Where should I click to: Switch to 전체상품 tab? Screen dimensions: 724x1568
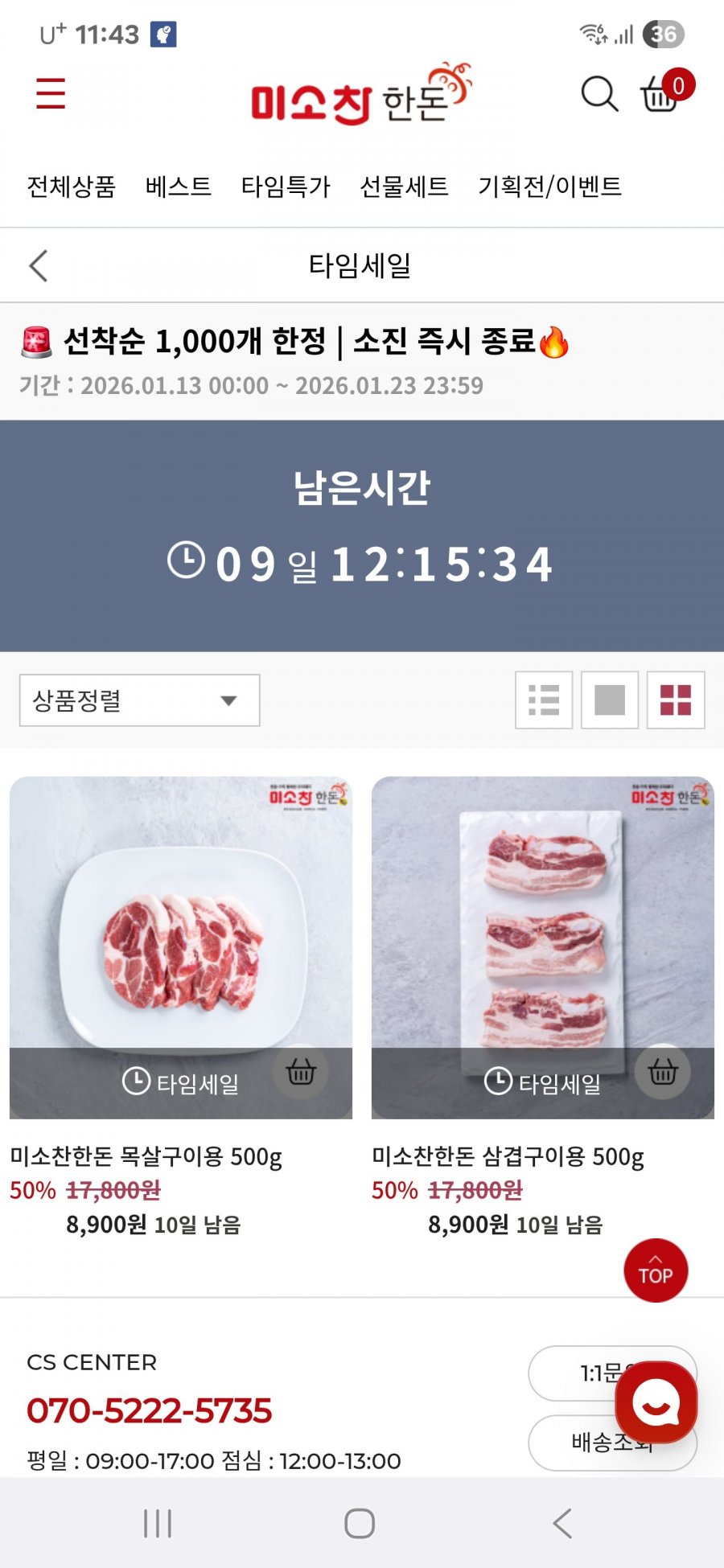[x=72, y=187]
